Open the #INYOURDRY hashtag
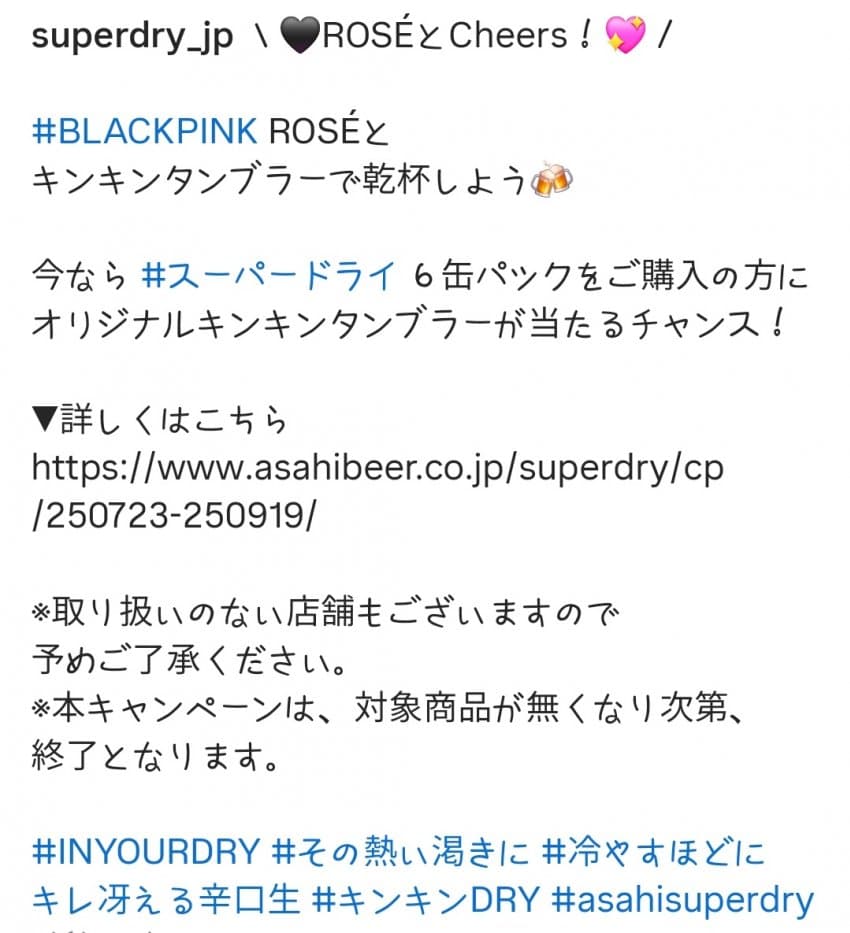This screenshot has height=933, width=850. (x=146, y=852)
